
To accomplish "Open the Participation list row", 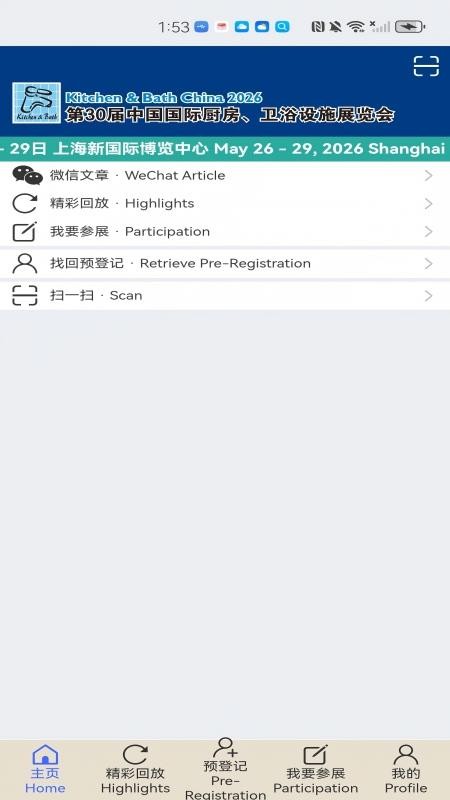I will [225, 232].
